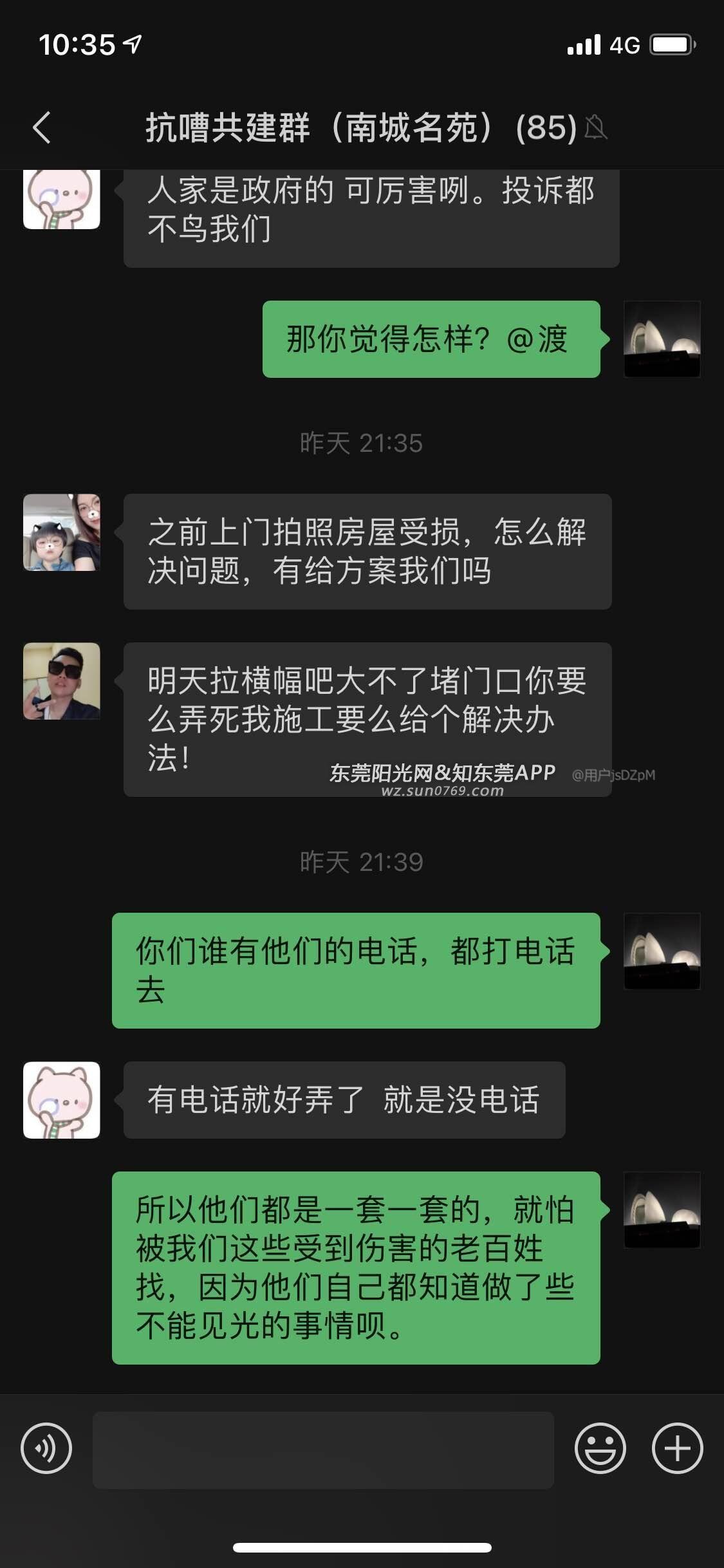Go back to the chat list
The image size is (724, 1568).
click(42, 127)
